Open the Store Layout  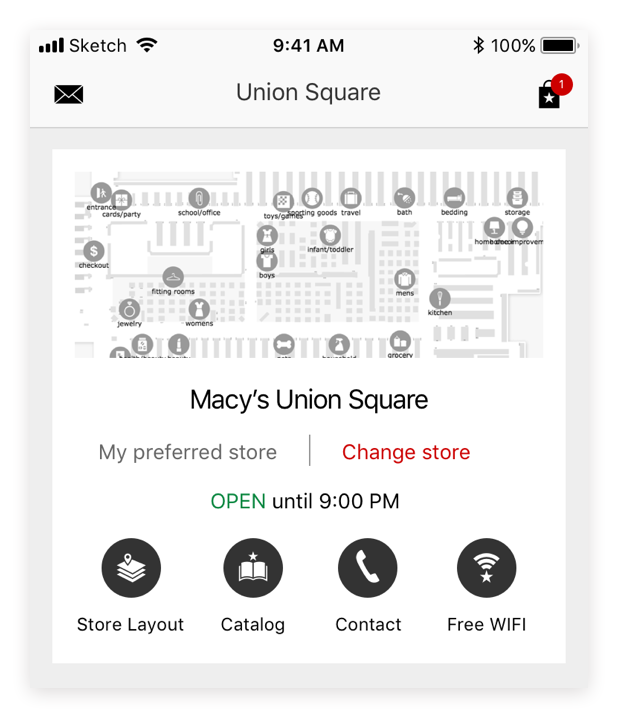(131, 568)
